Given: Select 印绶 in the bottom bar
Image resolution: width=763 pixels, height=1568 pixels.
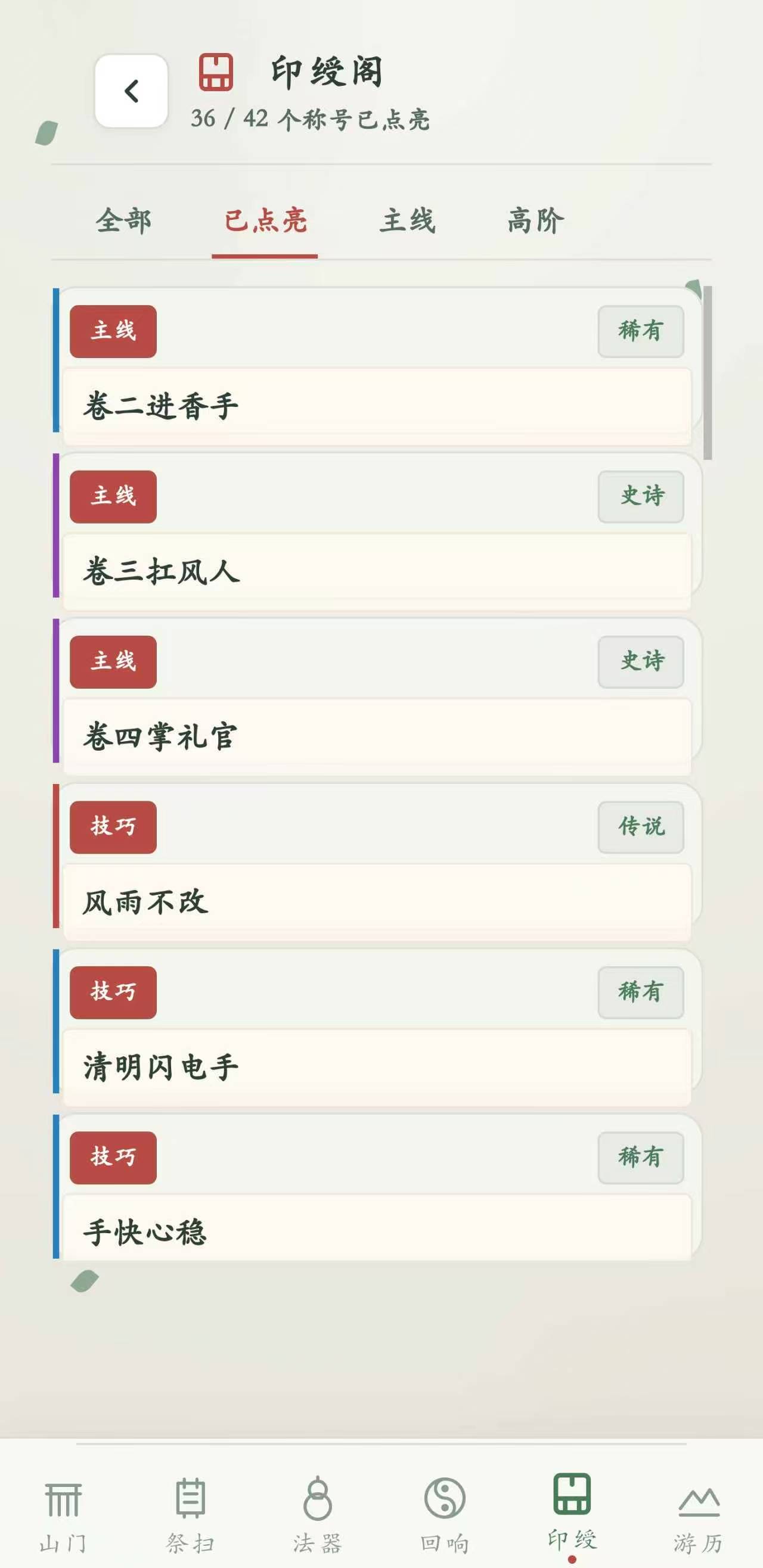Looking at the screenshot, I should point(572,1513).
